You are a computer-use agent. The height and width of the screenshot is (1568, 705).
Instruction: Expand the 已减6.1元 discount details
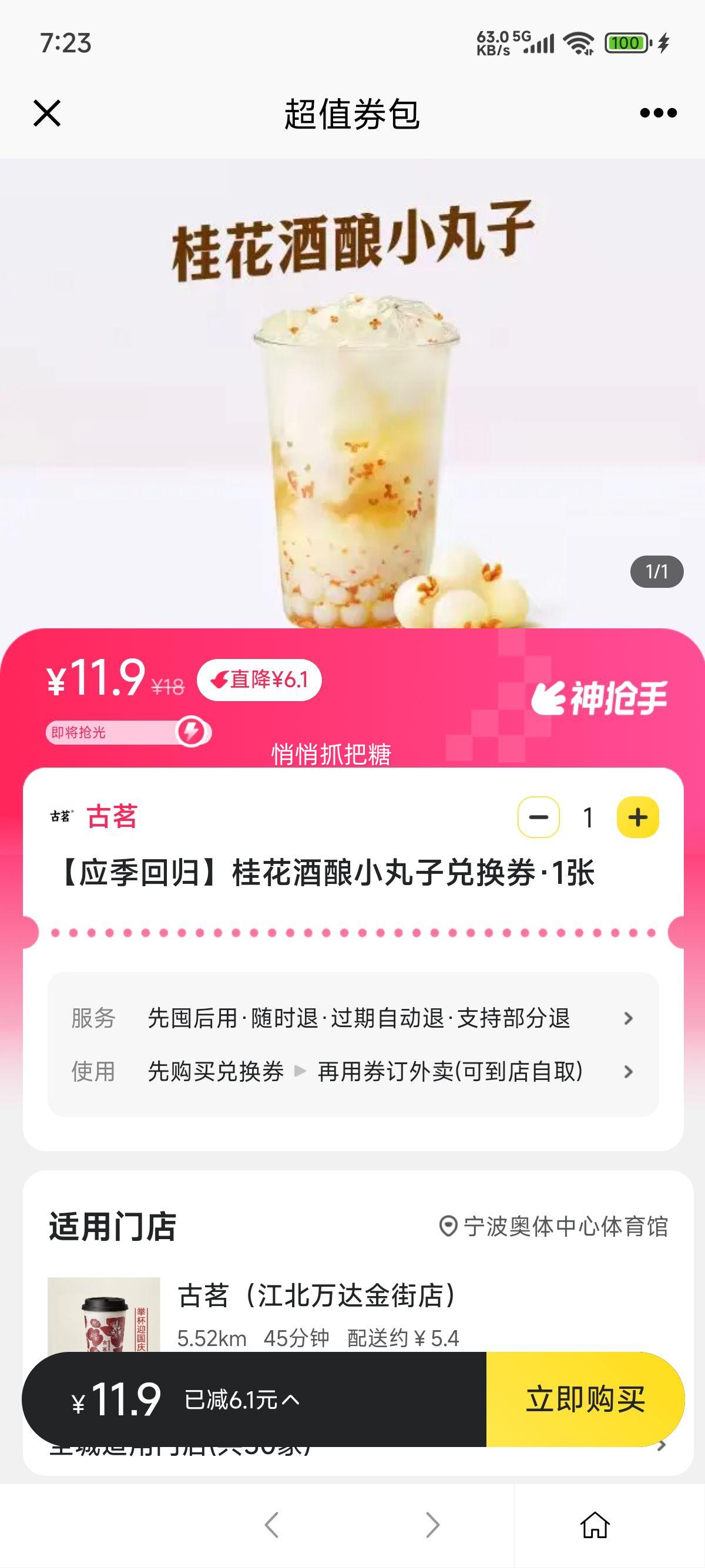pos(241,1400)
